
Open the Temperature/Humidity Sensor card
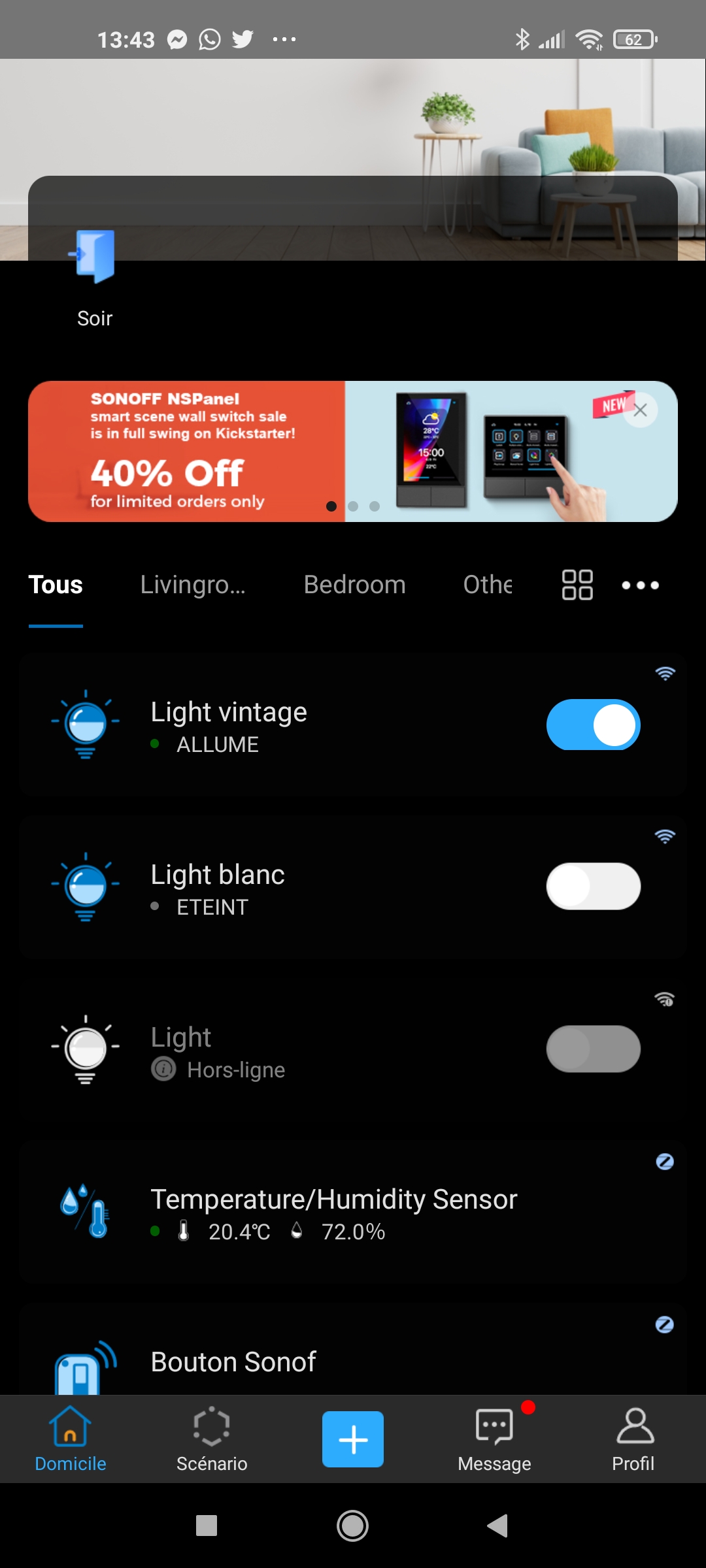pos(333,1213)
